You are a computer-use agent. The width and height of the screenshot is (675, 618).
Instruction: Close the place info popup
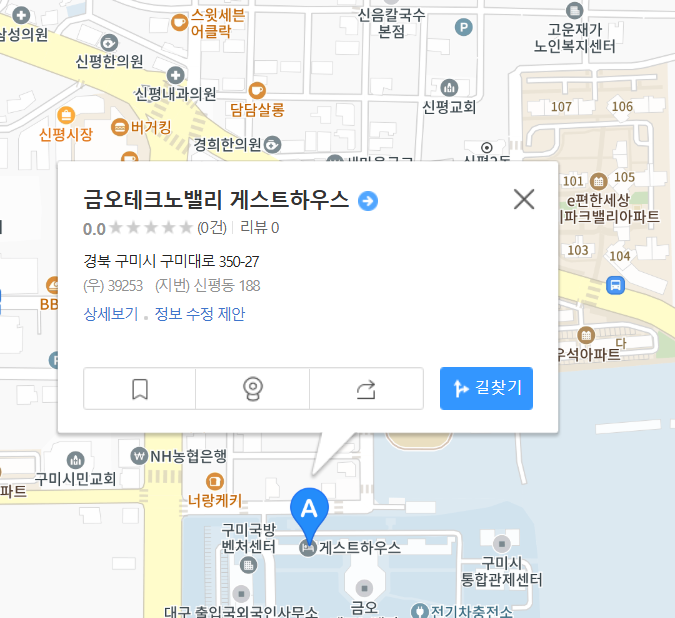pos(524,199)
